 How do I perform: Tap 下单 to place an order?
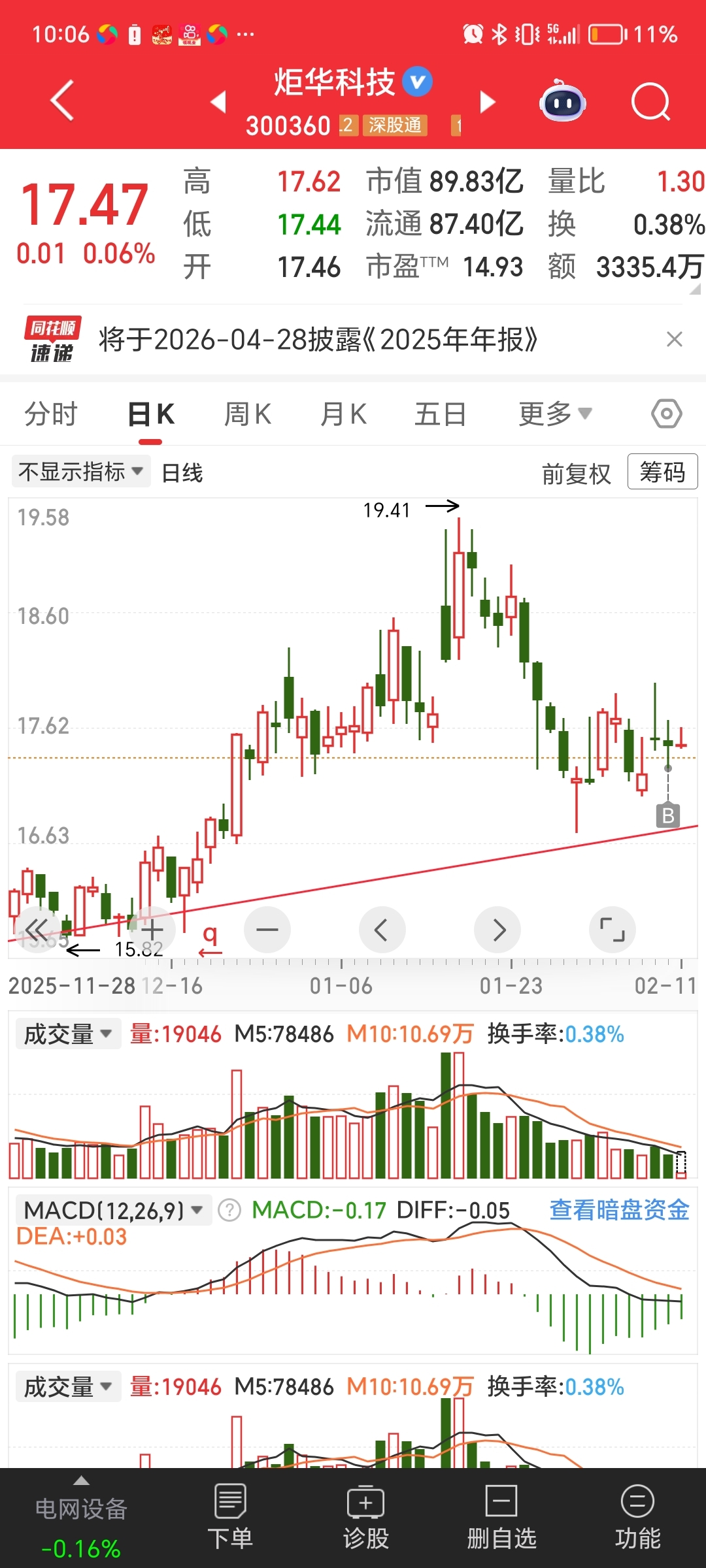pos(230,1517)
